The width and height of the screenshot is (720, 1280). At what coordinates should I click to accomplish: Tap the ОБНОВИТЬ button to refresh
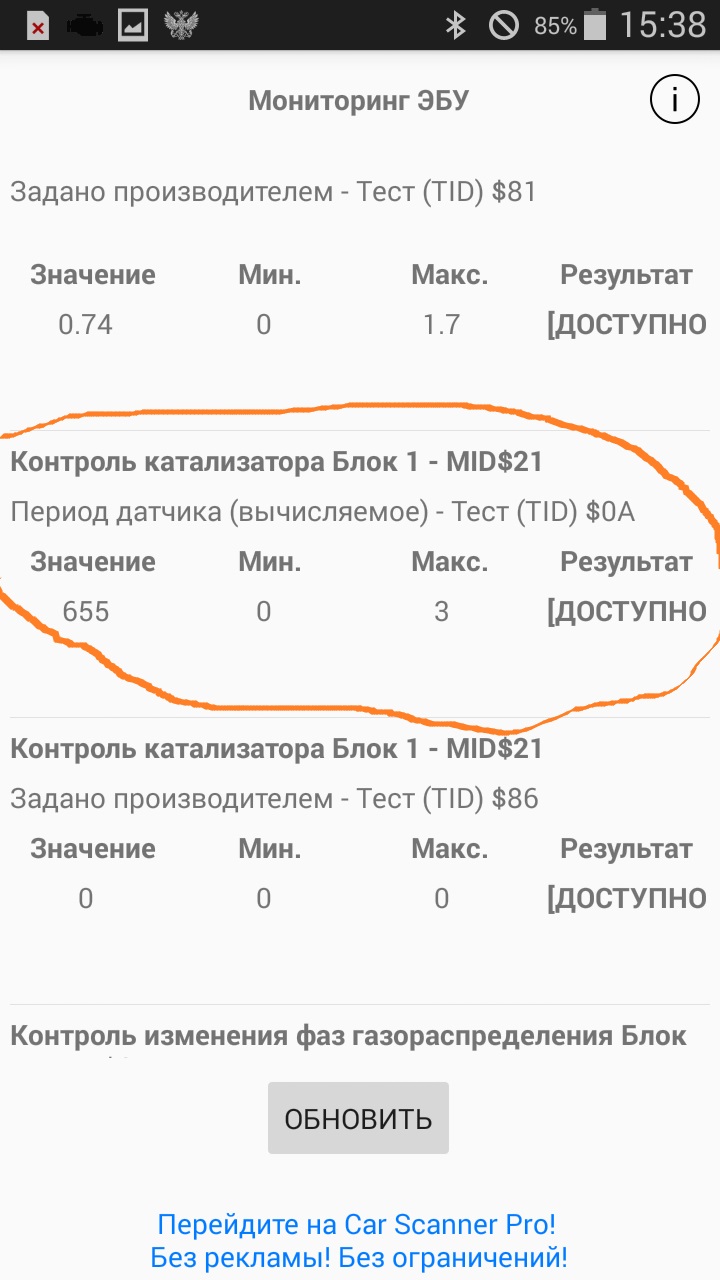(x=358, y=1118)
